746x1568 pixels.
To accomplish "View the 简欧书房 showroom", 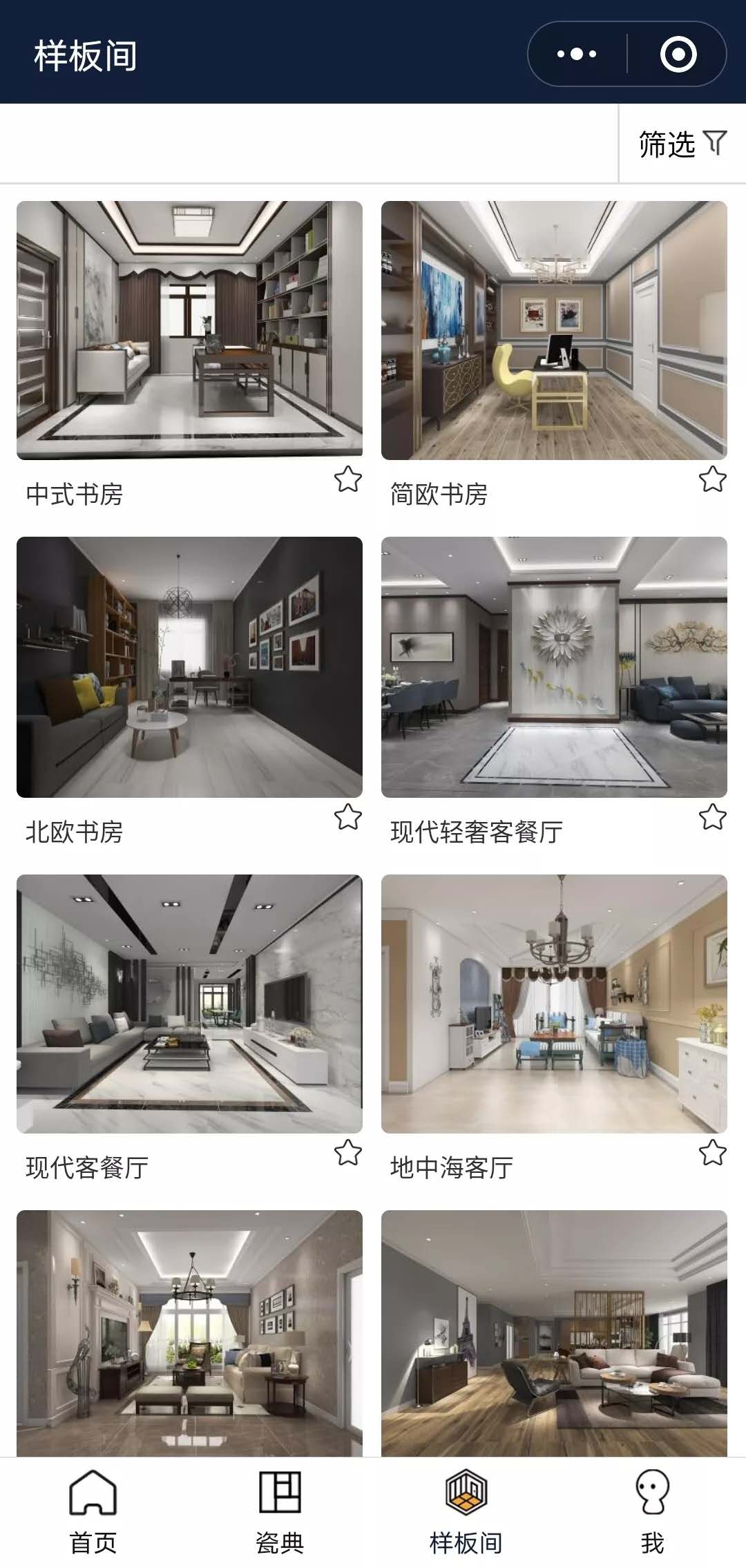I will (x=554, y=330).
